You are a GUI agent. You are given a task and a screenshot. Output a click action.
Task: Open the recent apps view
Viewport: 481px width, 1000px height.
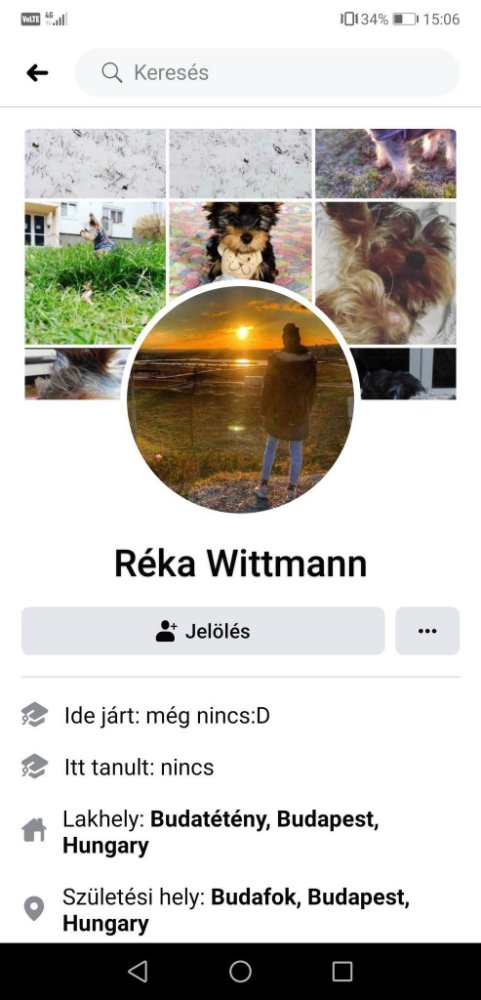[x=343, y=971]
